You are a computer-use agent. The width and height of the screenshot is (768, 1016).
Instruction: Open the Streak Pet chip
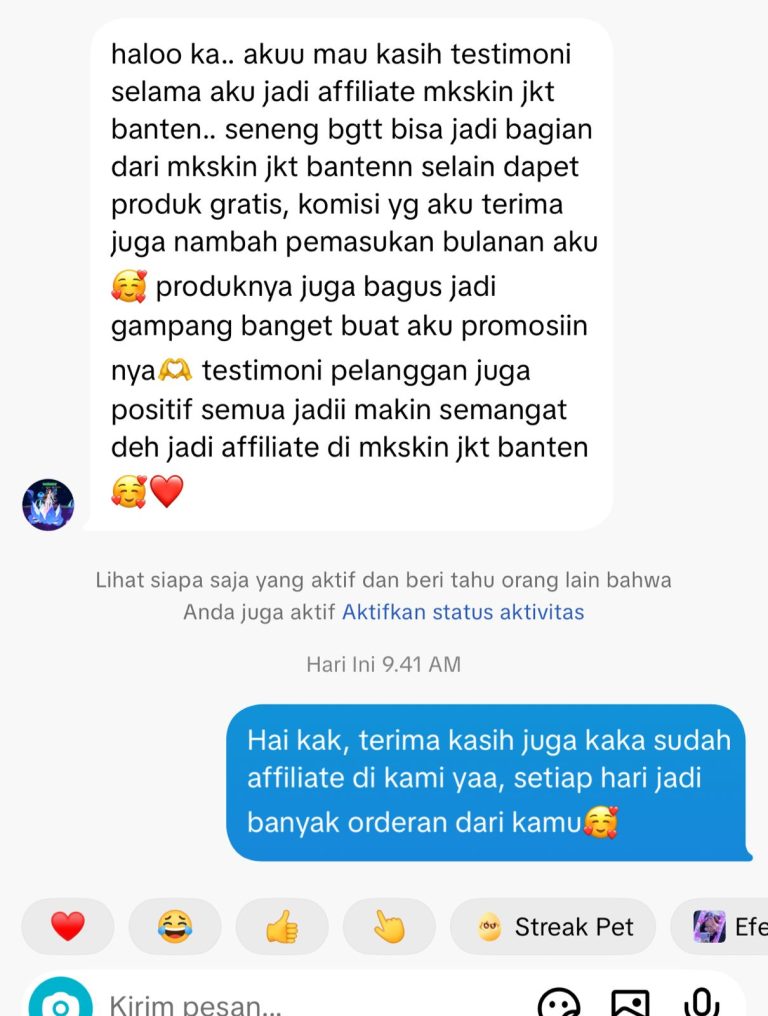pyautogui.click(x=553, y=927)
